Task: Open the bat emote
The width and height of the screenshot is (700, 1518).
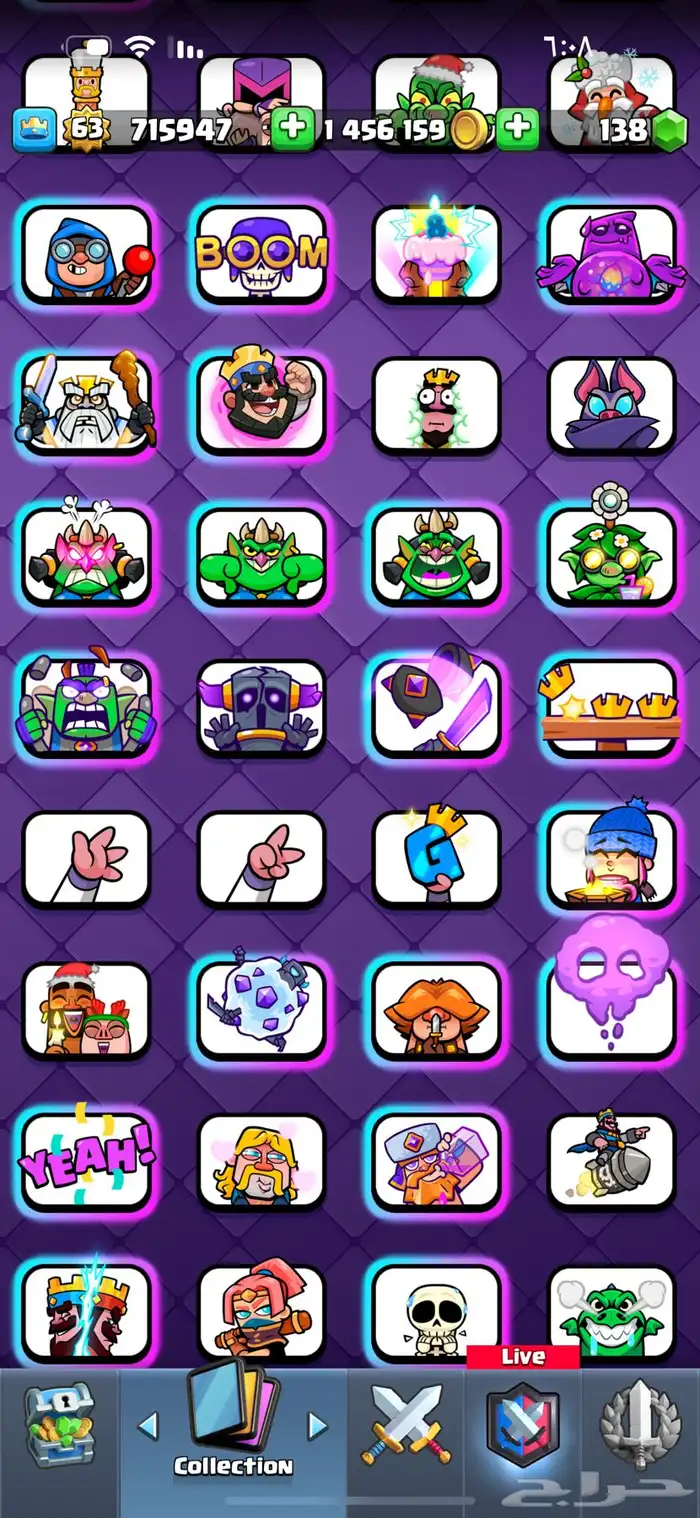Action: (611, 406)
